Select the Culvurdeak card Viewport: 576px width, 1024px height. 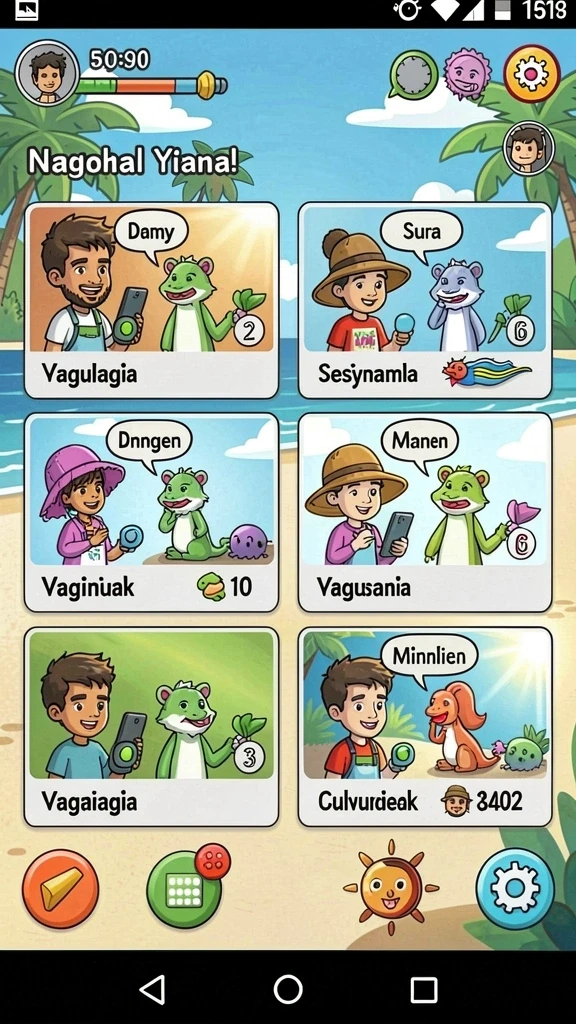[425, 727]
